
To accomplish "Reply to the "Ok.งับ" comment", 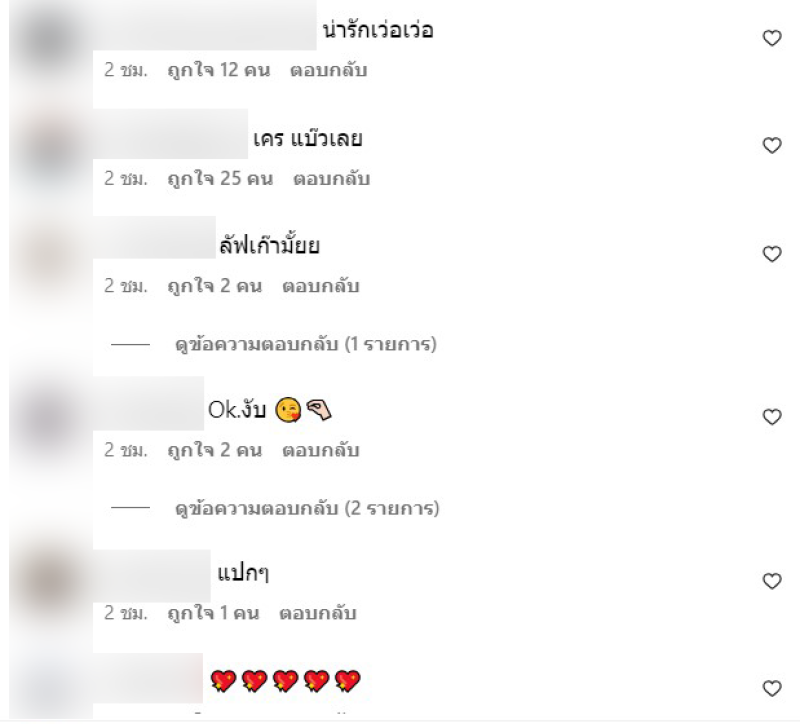I will click(x=320, y=450).
